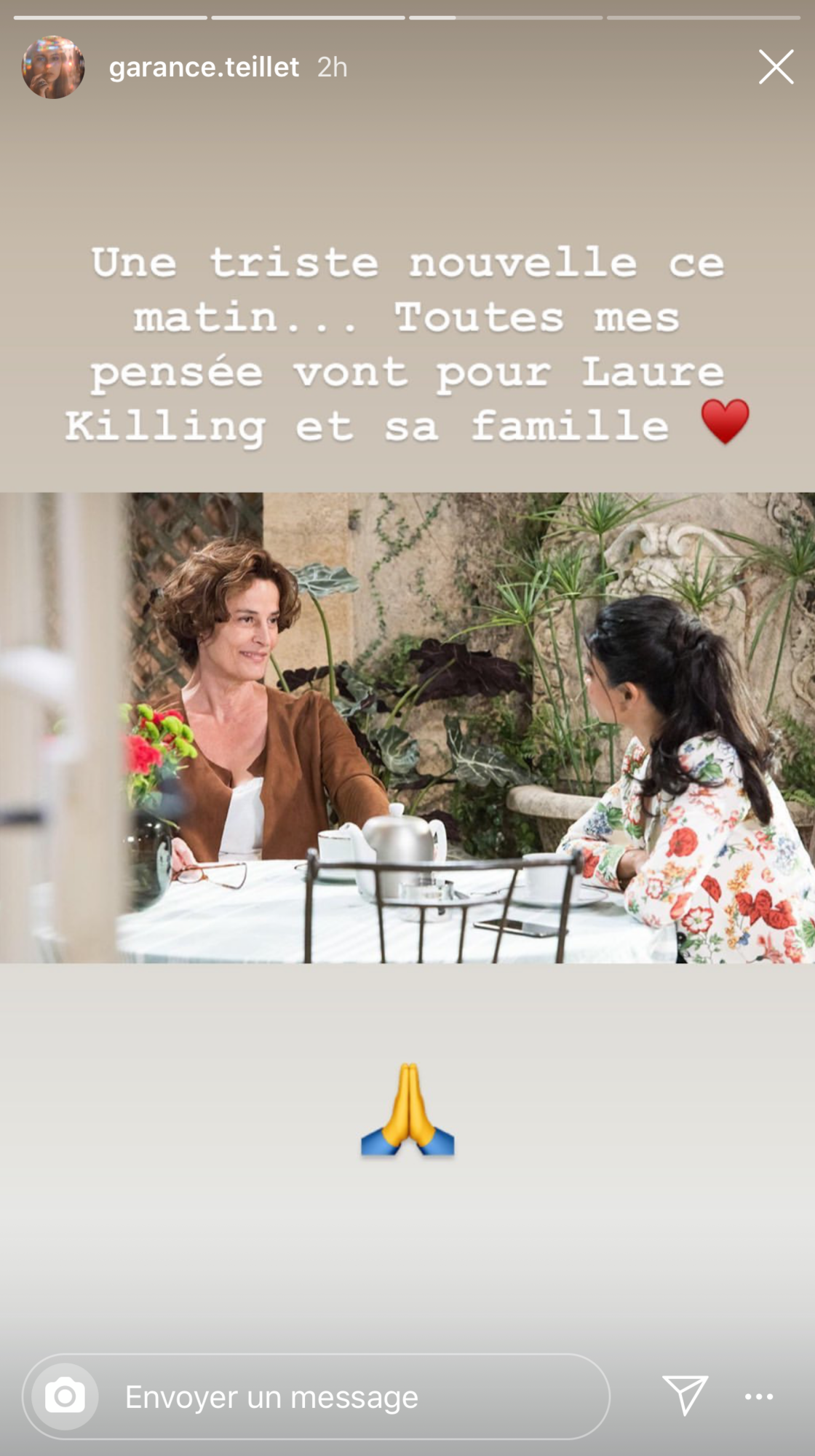This screenshot has height=1456, width=815.
Task: Open the three-dot more options menu
Action: (x=759, y=1396)
